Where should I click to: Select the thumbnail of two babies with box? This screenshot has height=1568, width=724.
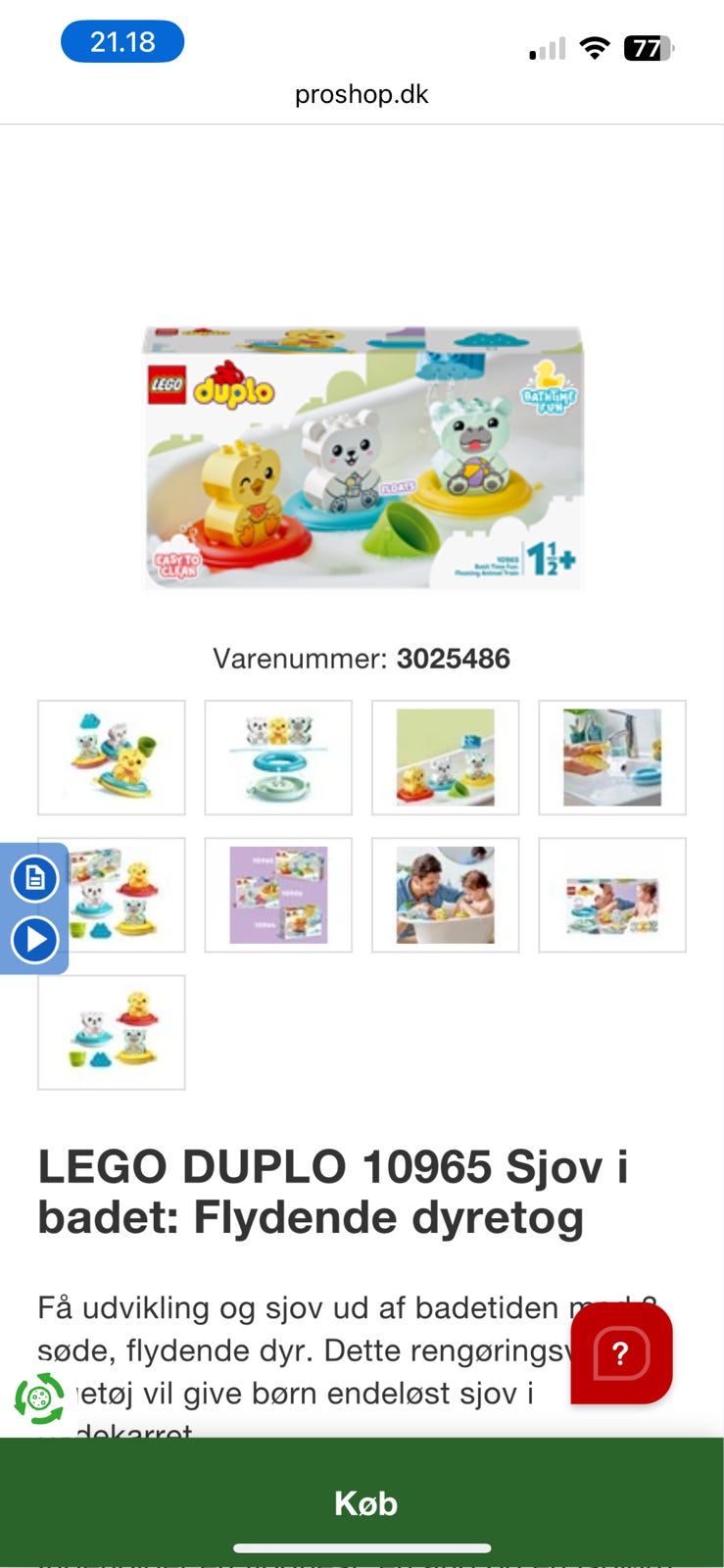click(612, 895)
